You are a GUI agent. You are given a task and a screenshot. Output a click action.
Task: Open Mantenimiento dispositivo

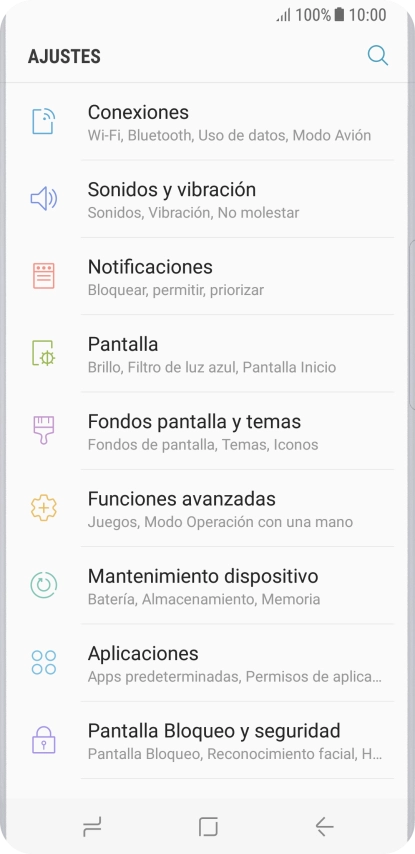click(x=208, y=585)
